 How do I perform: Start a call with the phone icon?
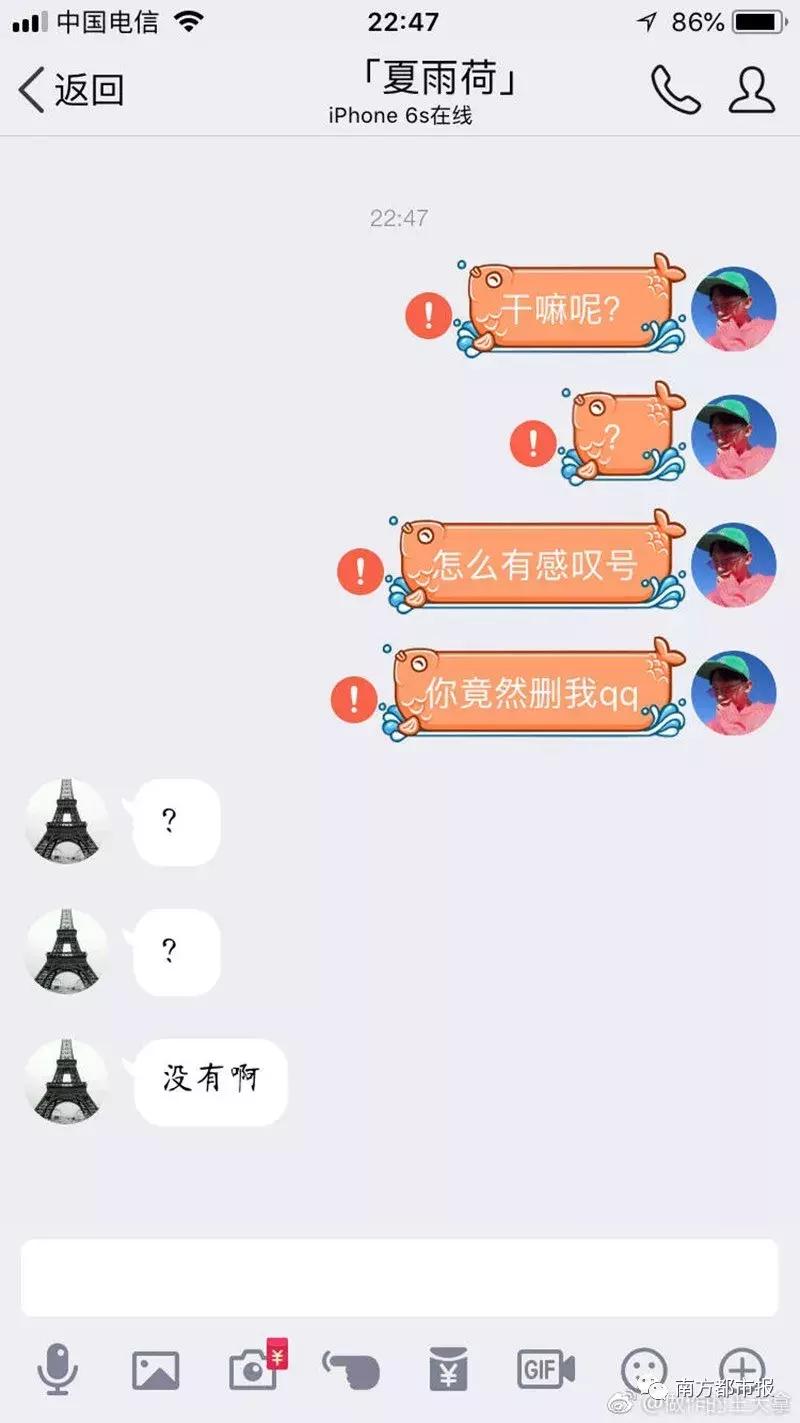pyautogui.click(x=675, y=89)
